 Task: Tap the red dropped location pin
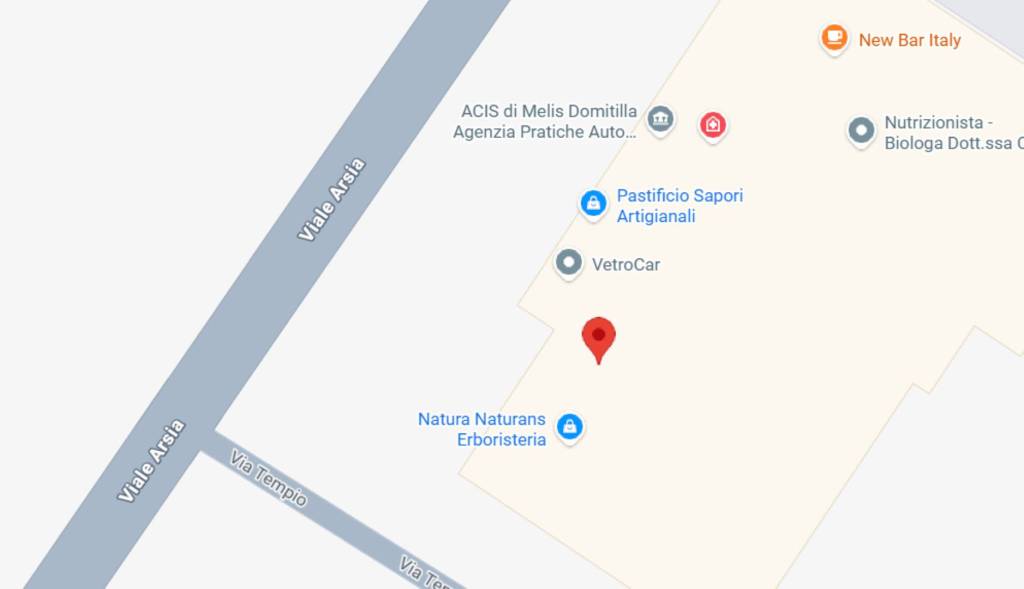coord(598,338)
